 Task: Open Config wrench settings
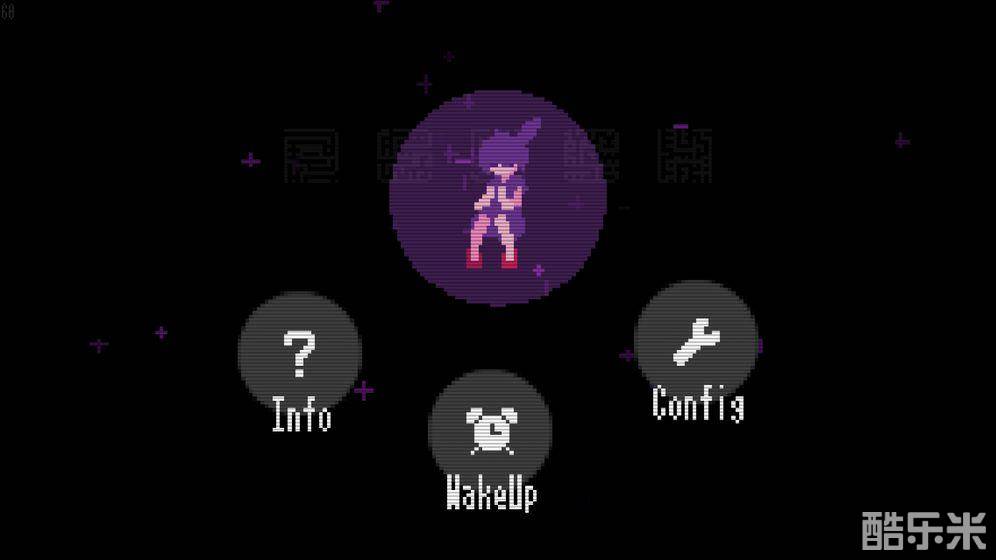click(x=696, y=342)
